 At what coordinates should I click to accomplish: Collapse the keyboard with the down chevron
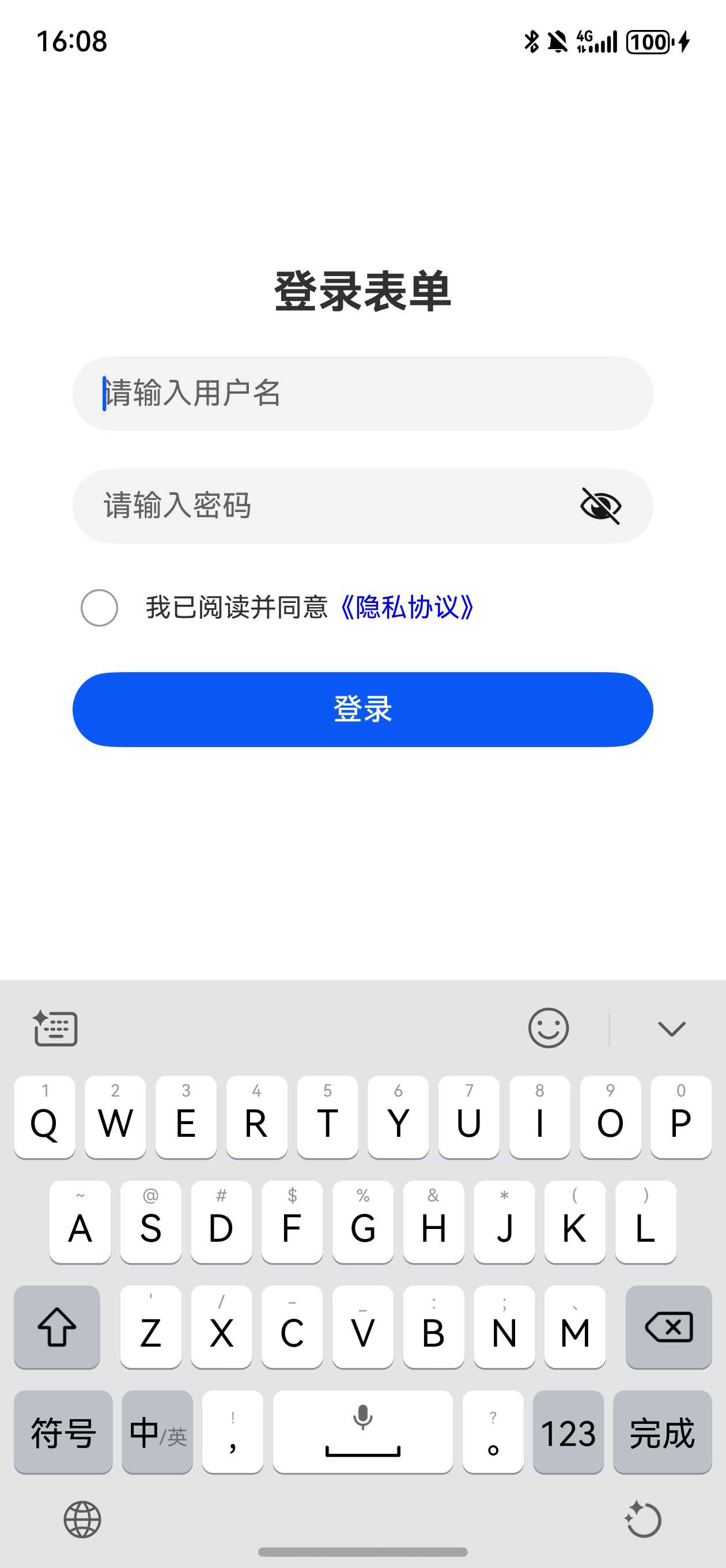(x=671, y=1028)
